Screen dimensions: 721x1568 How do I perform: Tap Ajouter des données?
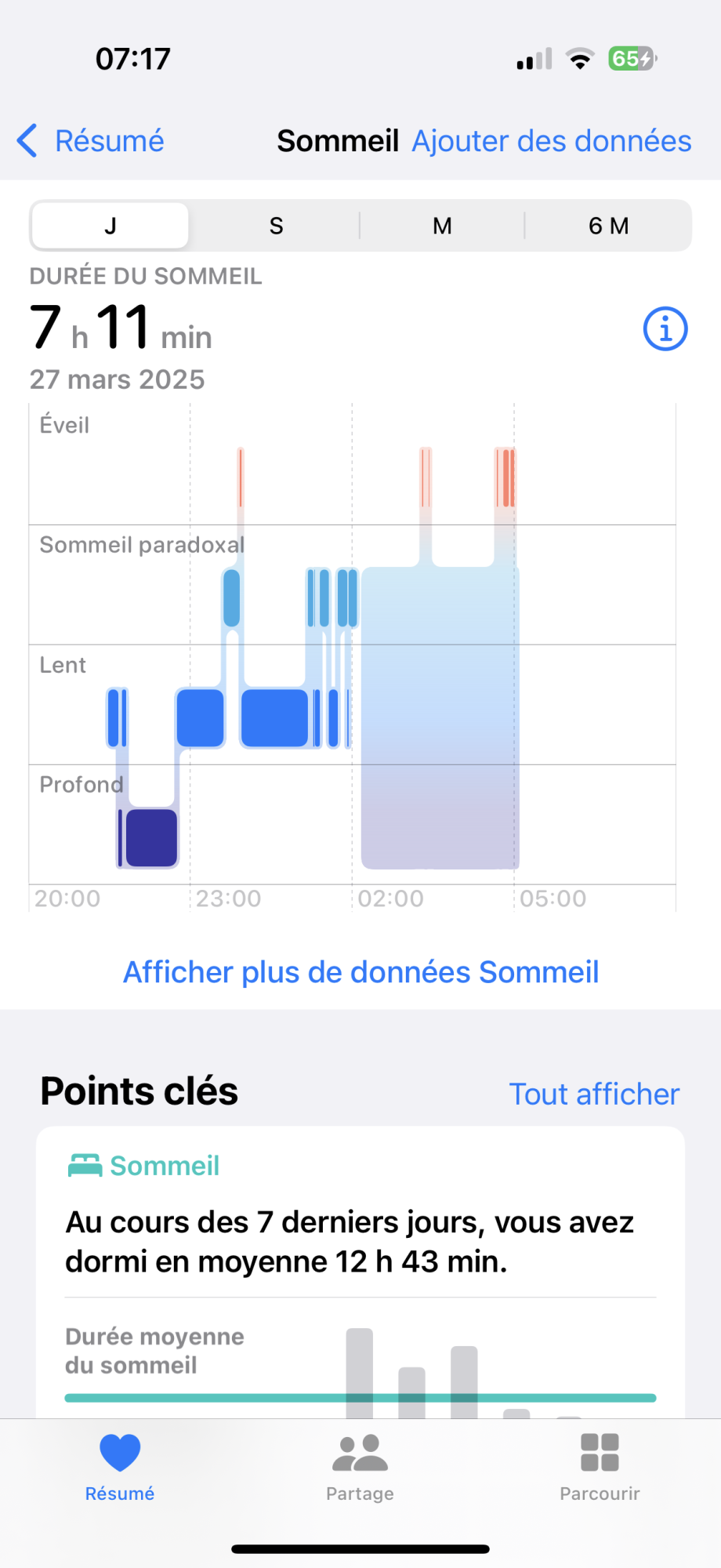tap(551, 141)
